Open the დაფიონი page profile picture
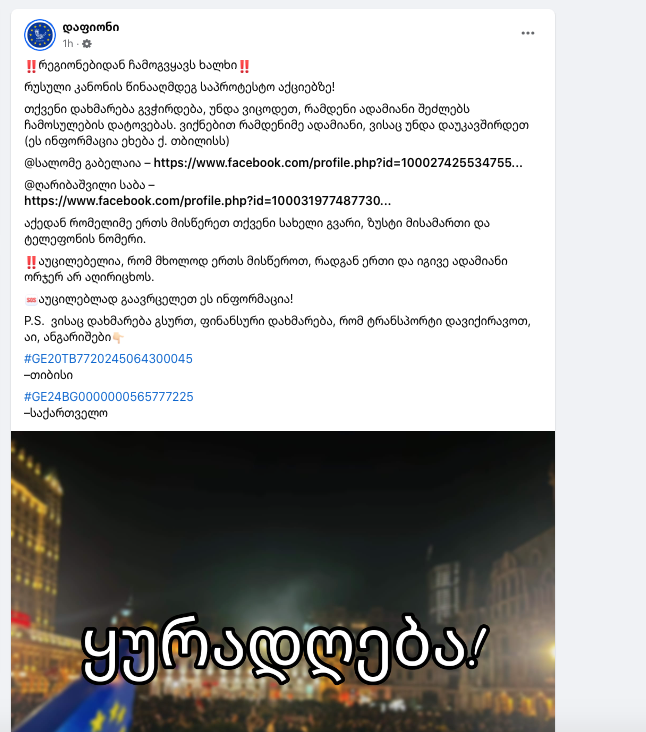The width and height of the screenshot is (646, 732). click(x=40, y=35)
